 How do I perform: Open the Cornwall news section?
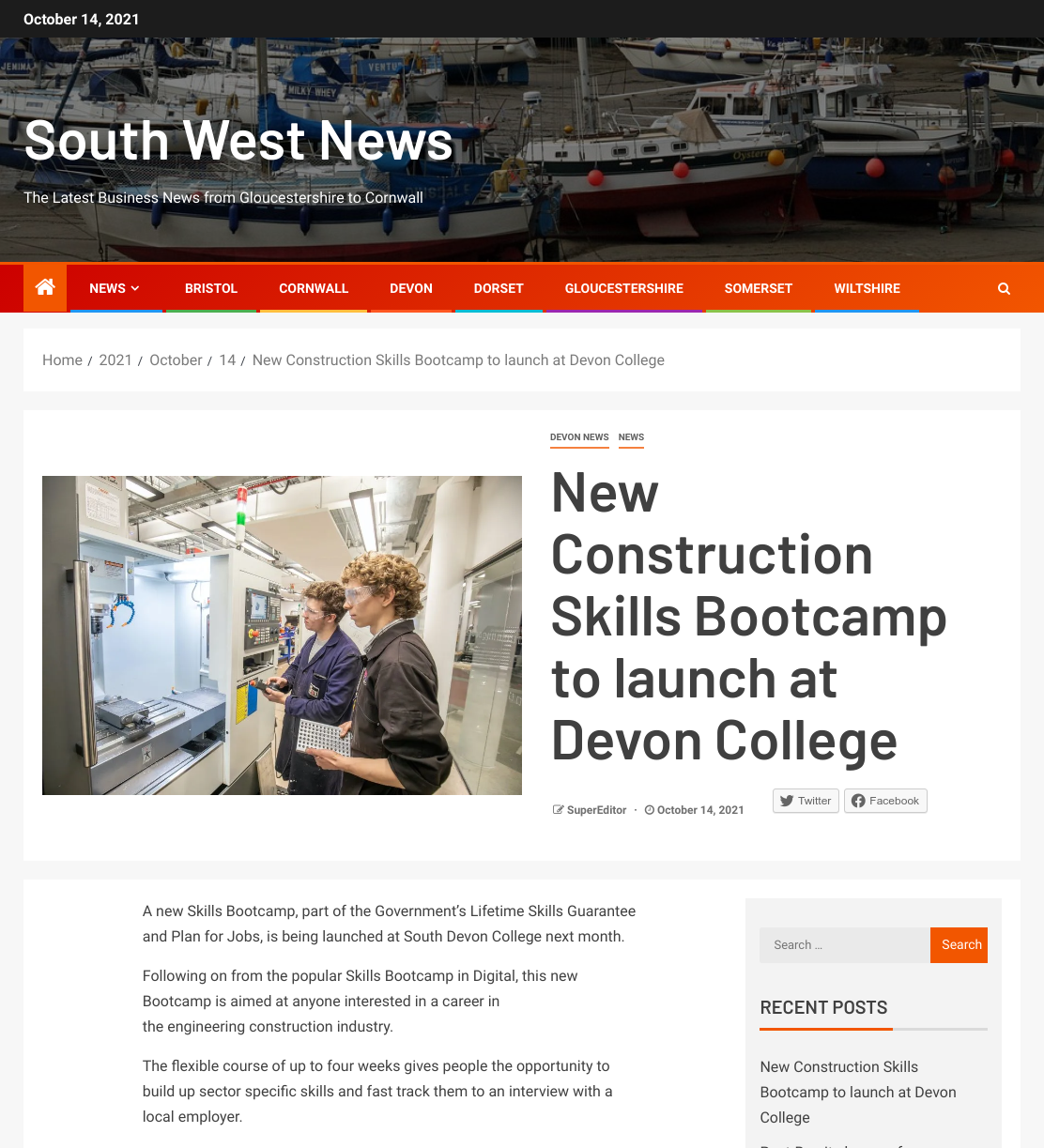click(x=314, y=288)
